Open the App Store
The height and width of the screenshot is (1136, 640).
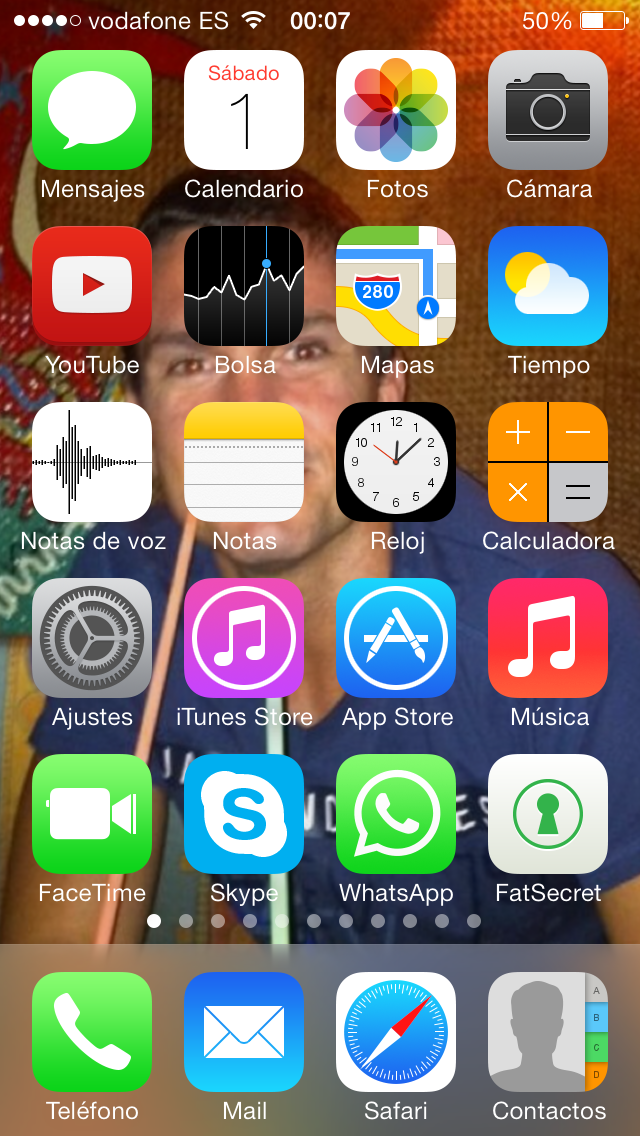click(396, 638)
